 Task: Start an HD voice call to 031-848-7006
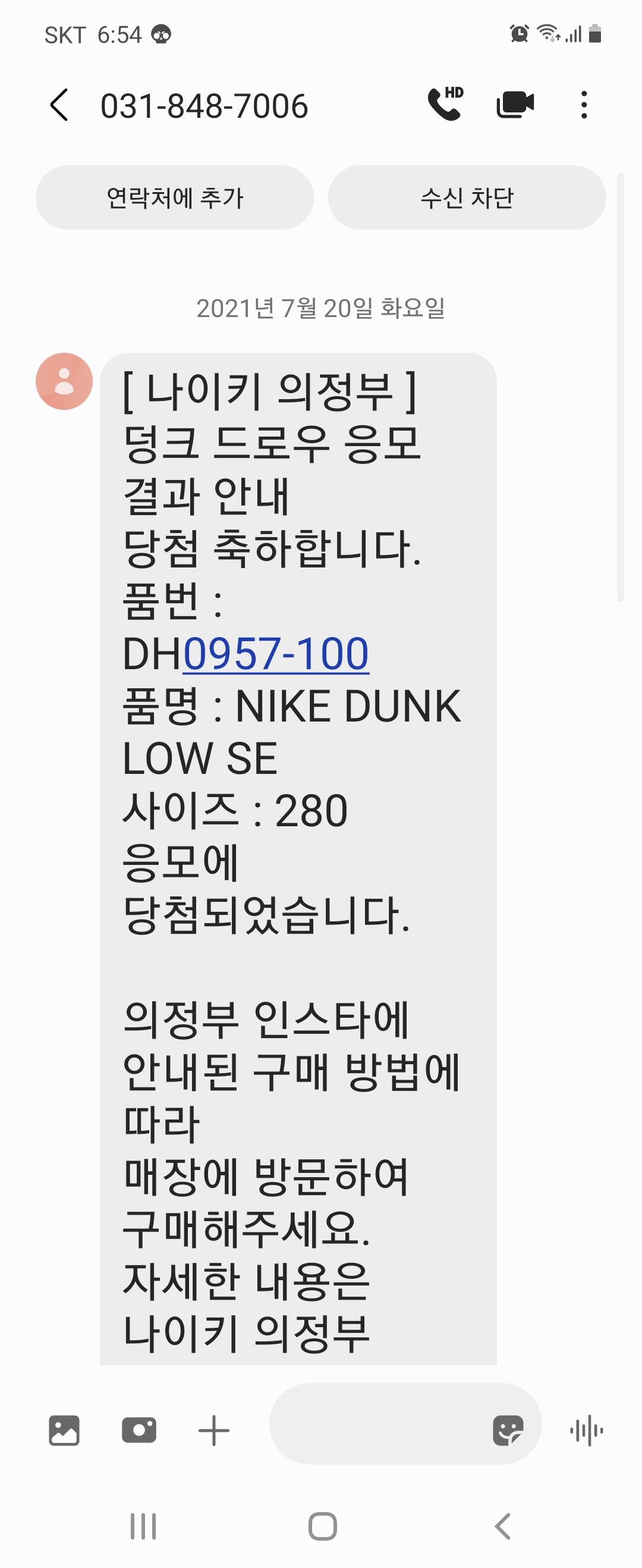(x=445, y=104)
